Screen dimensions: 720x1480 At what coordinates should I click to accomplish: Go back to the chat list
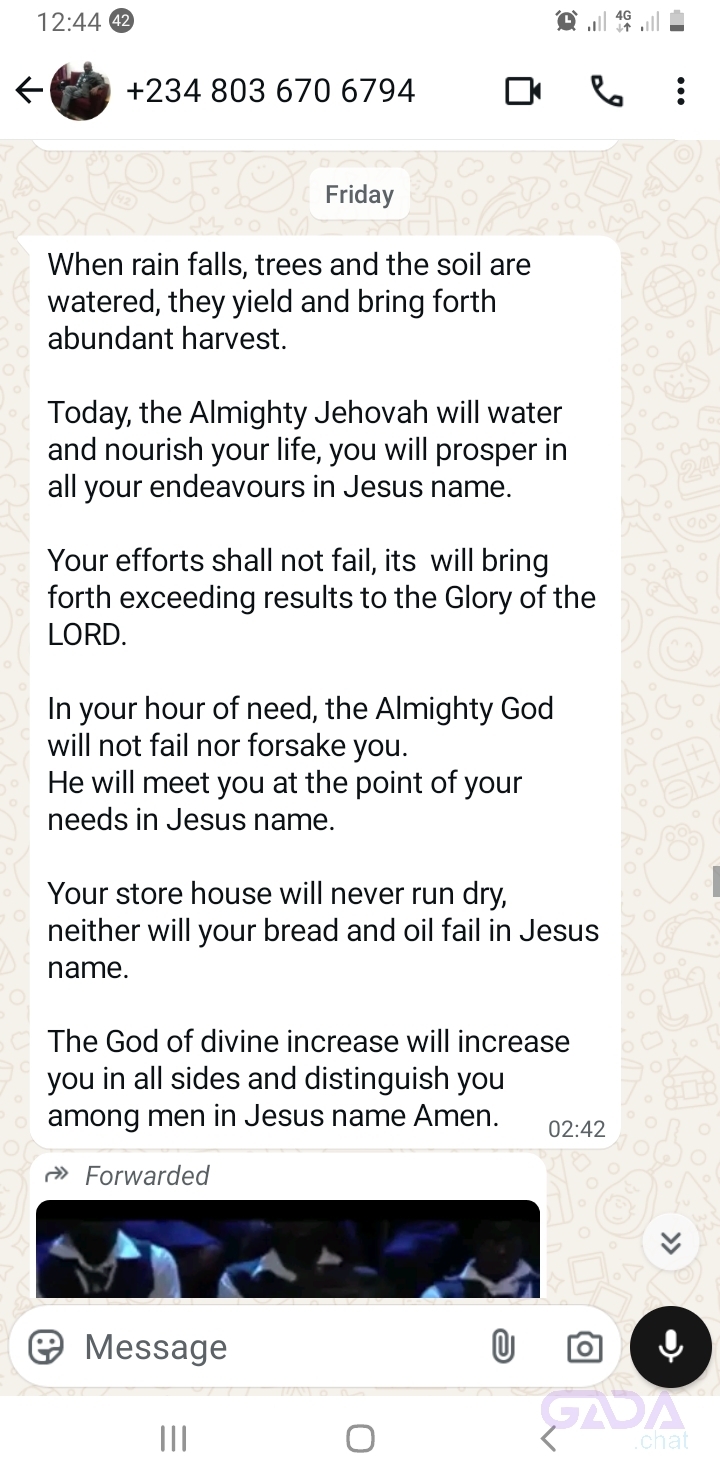tap(29, 91)
